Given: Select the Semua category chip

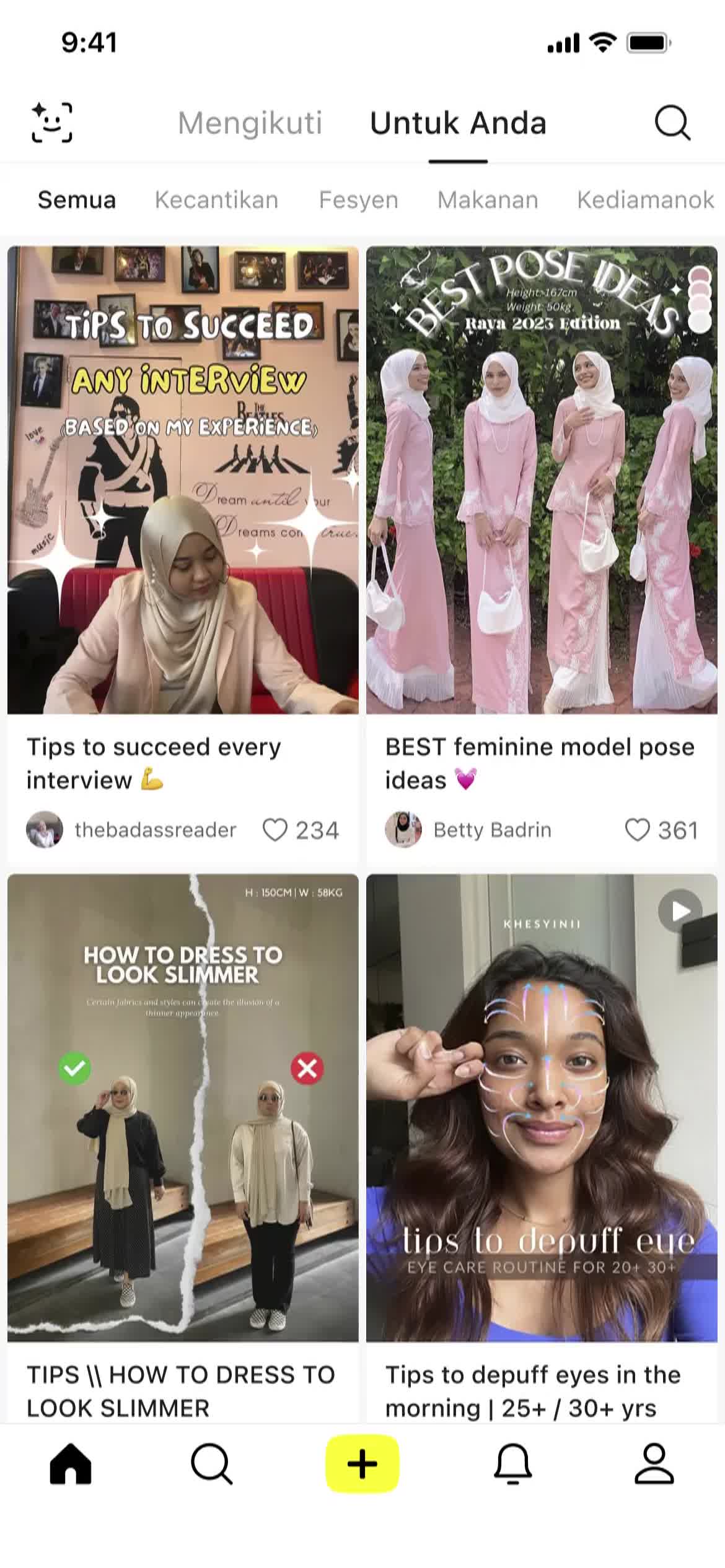Looking at the screenshot, I should (x=77, y=200).
